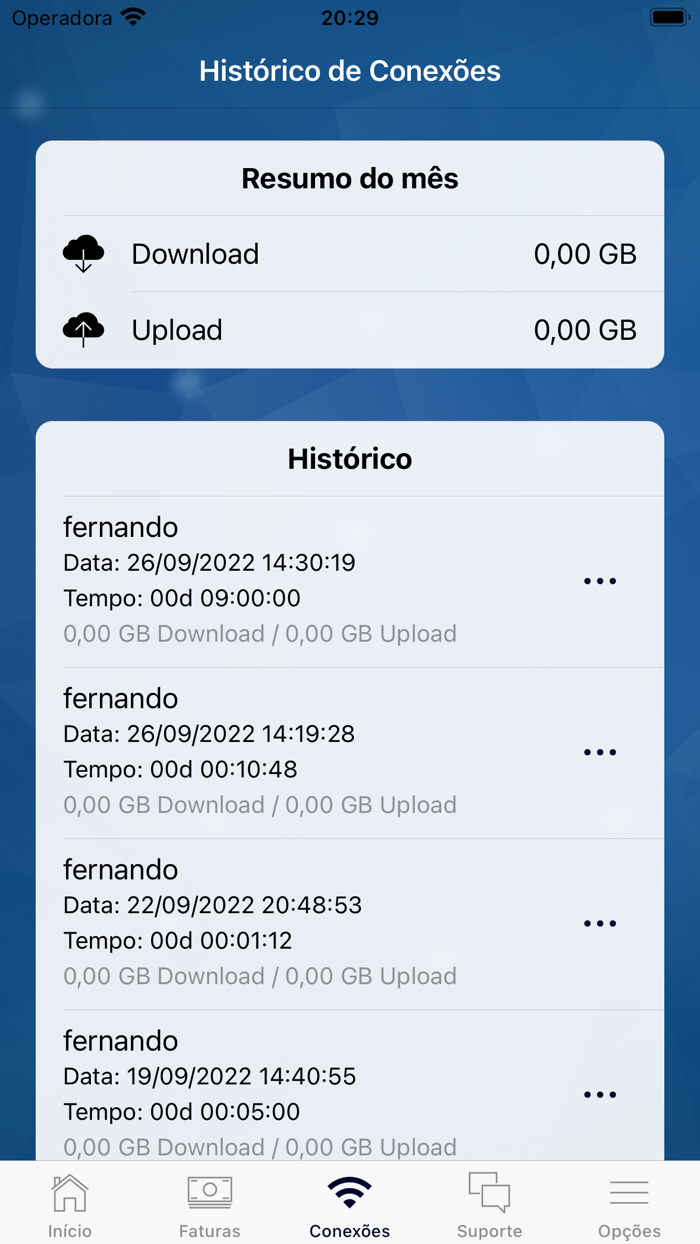Open options for the 26/09/2022 14:19:28 connection
This screenshot has height=1244, width=700.
[x=600, y=752]
